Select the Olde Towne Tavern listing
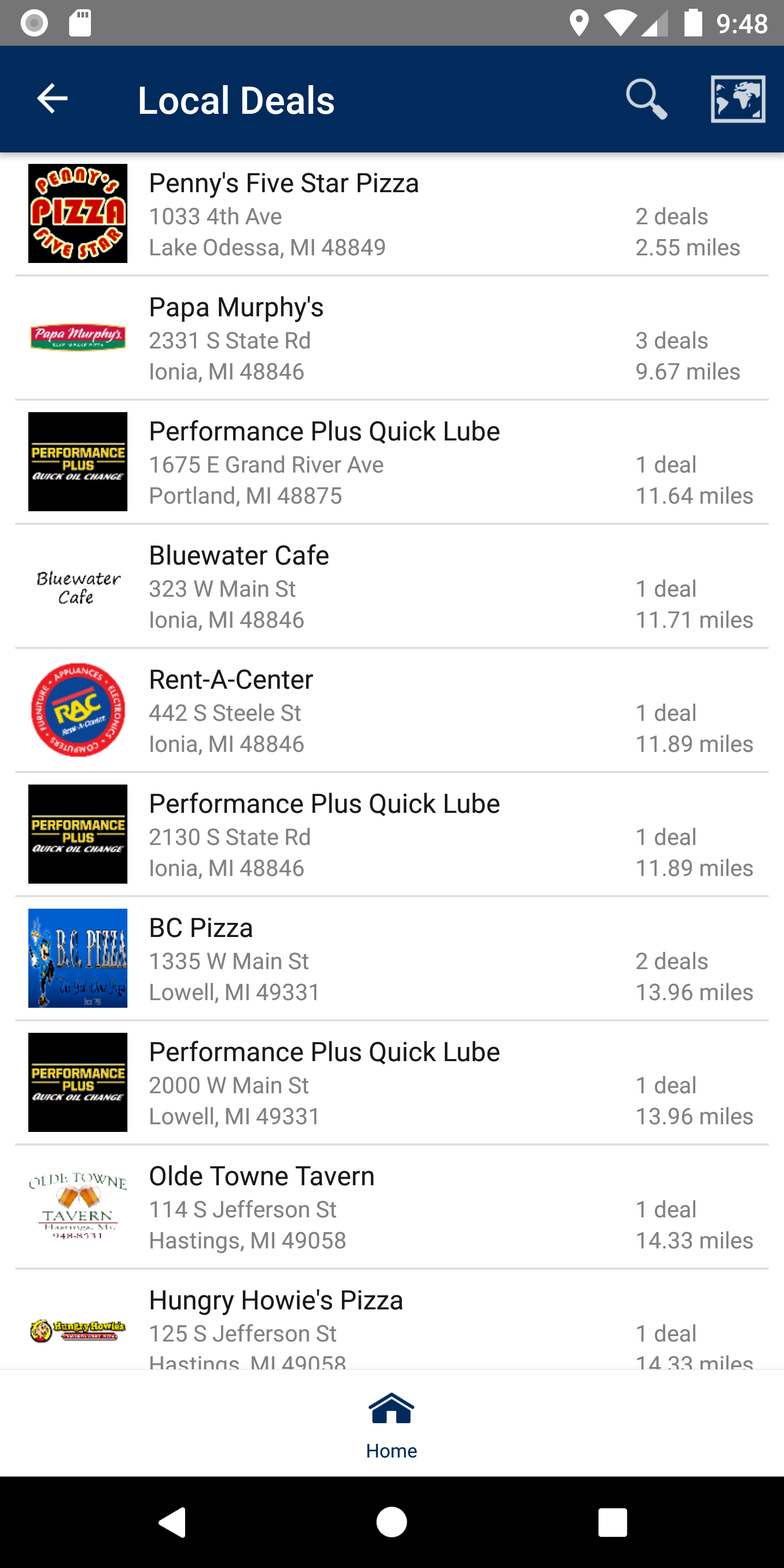This screenshot has width=784, height=1568. point(392,1207)
